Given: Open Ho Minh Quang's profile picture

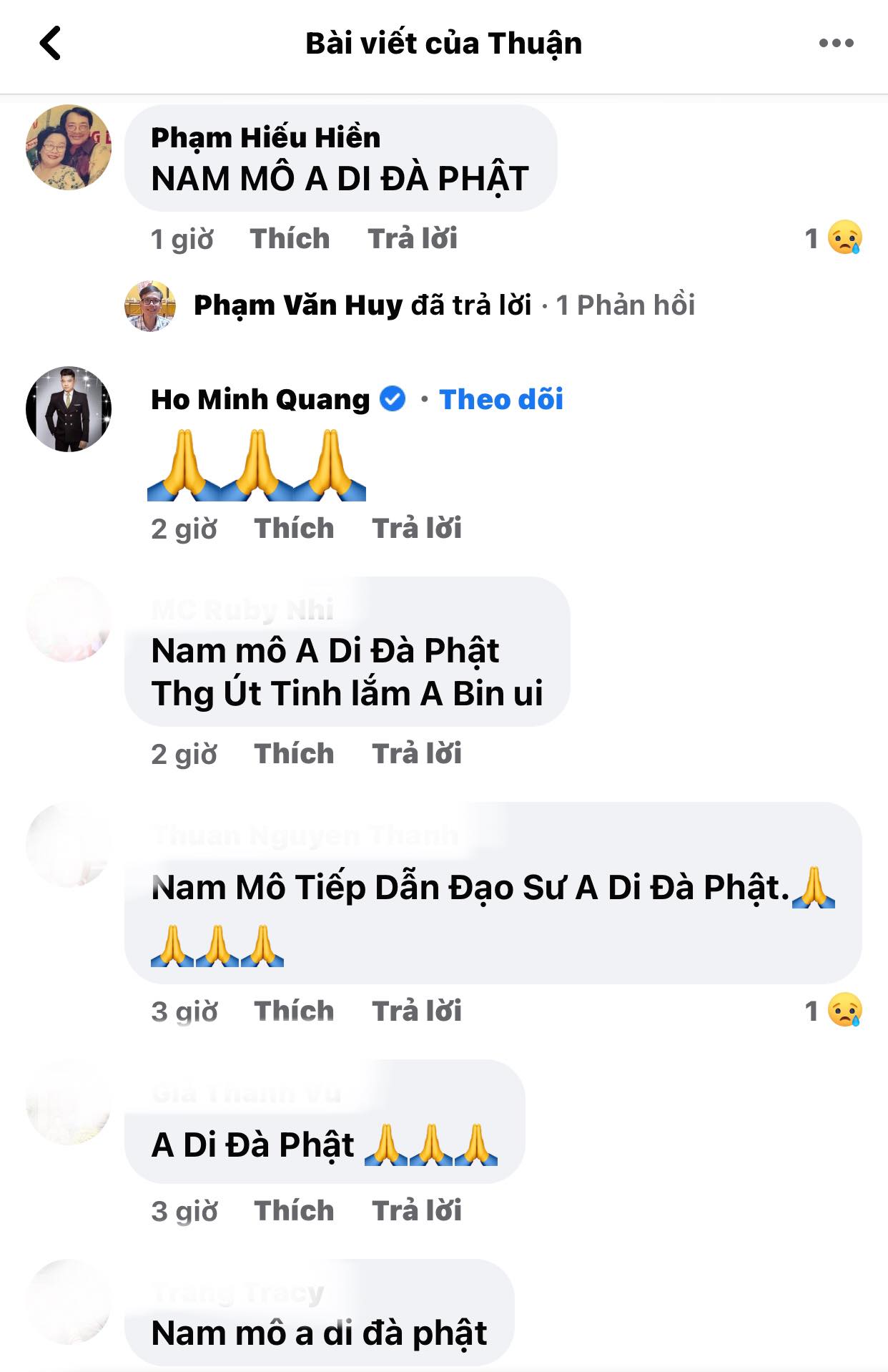Looking at the screenshot, I should point(69,408).
